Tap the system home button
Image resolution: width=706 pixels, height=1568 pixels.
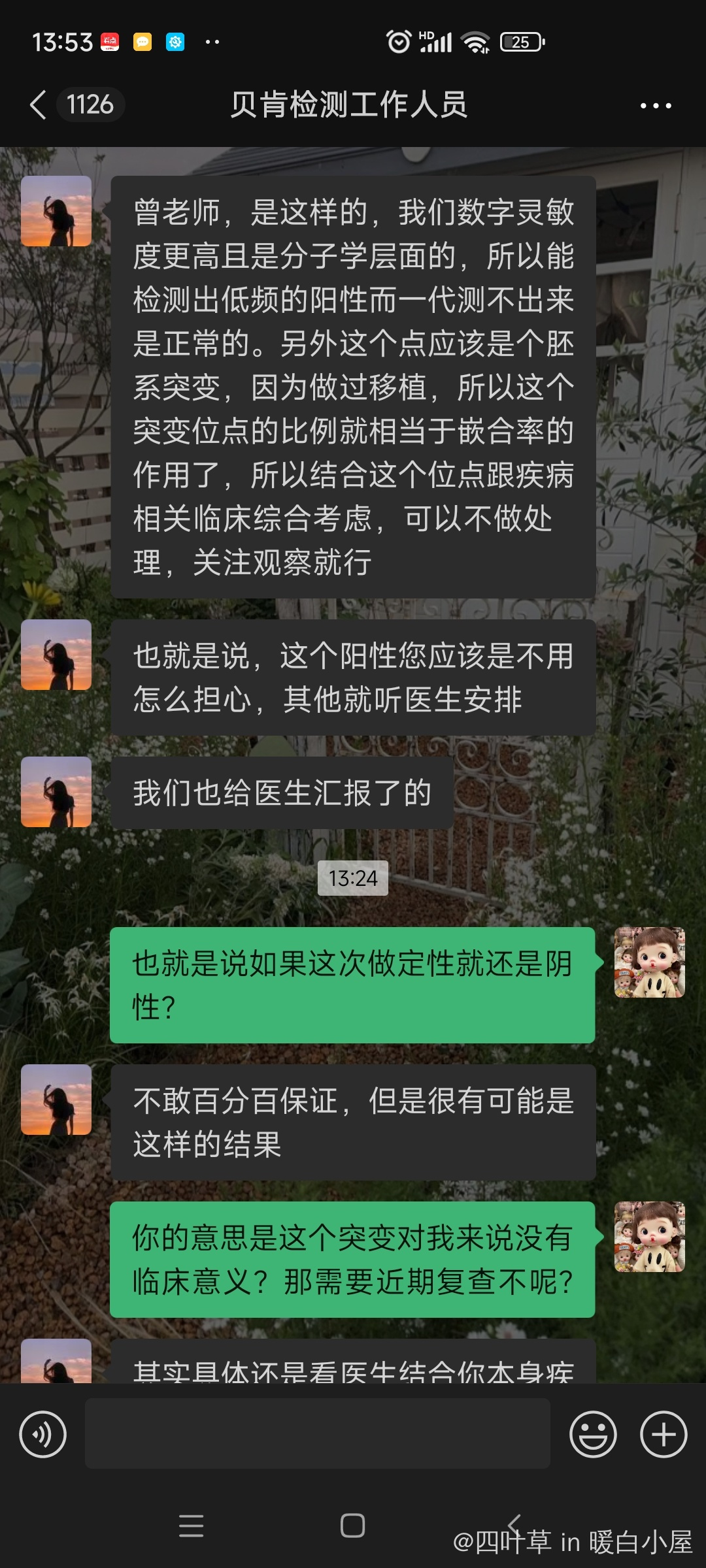(352, 1526)
